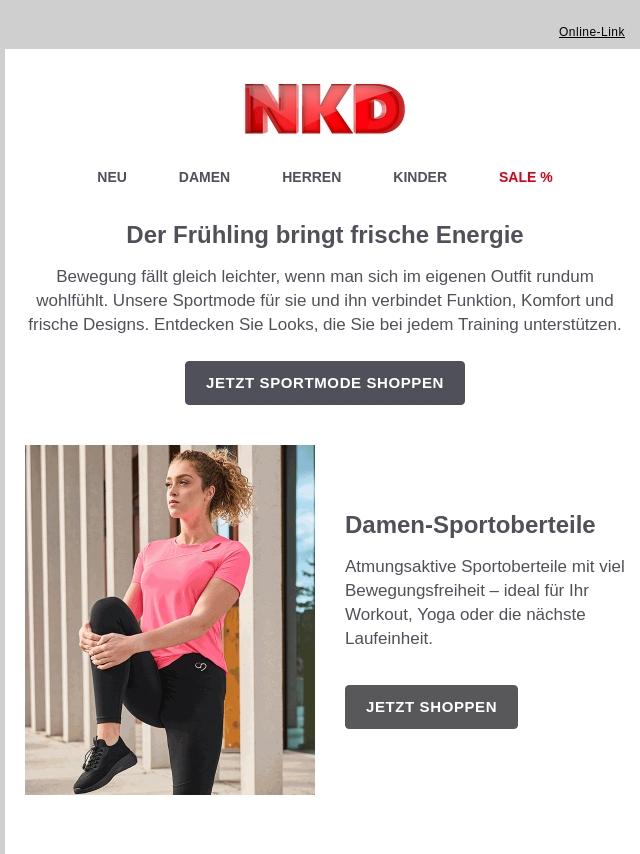Open the Damen-Sportoberteile product image
Image resolution: width=640 pixels, height=854 pixels.
point(170,620)
